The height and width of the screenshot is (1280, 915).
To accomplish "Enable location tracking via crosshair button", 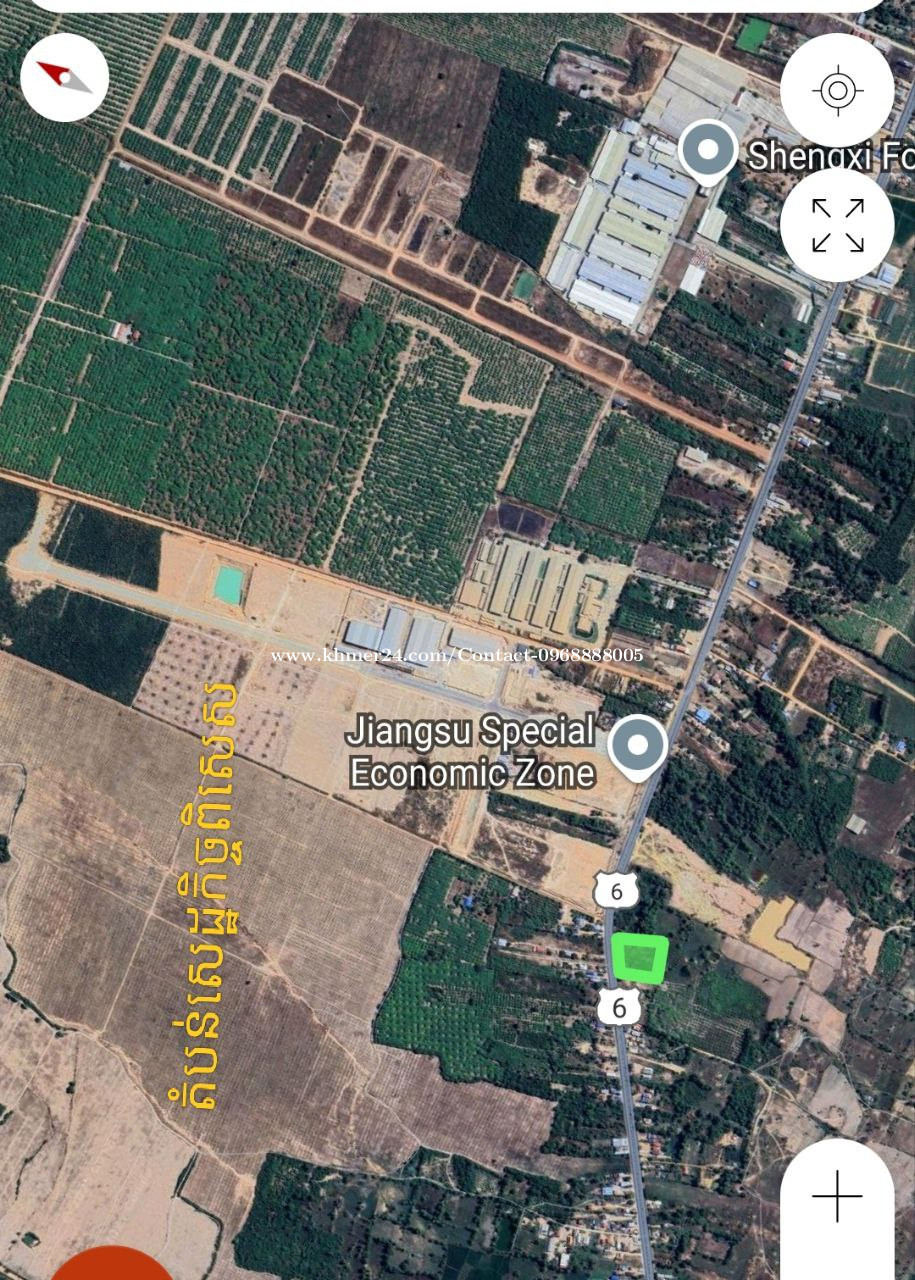I will pos(839,89).
